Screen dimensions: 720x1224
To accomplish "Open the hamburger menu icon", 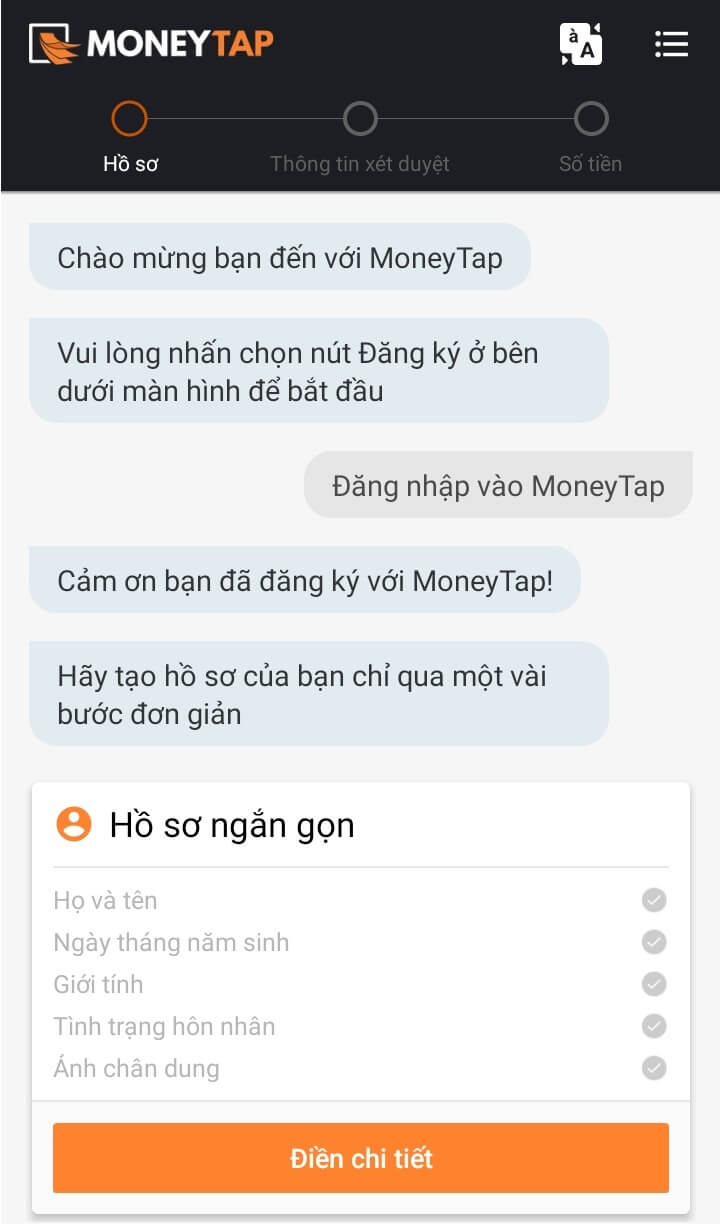I will coord(671,43).
